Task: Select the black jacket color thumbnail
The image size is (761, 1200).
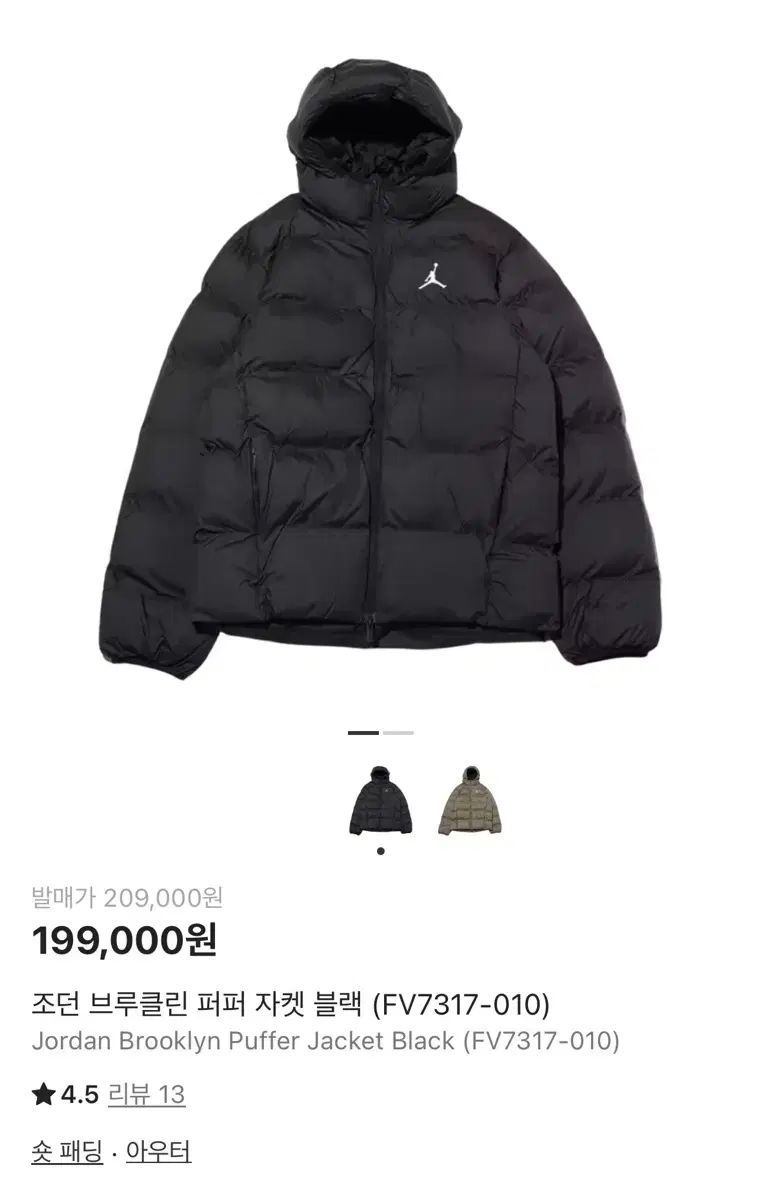Action: tap(380, 801)
